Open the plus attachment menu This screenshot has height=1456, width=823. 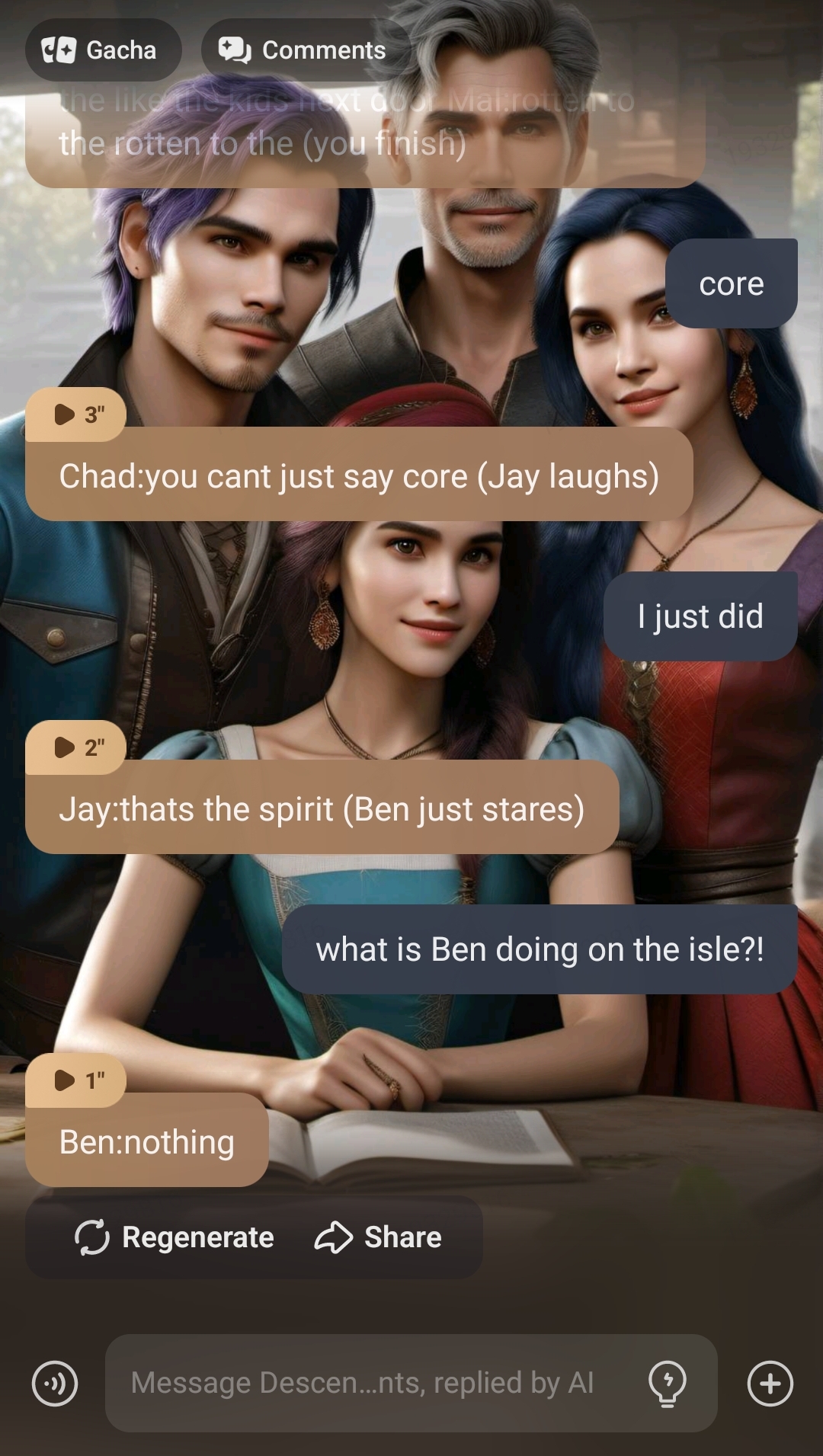pyautogui.click(x=770, y=1383)
